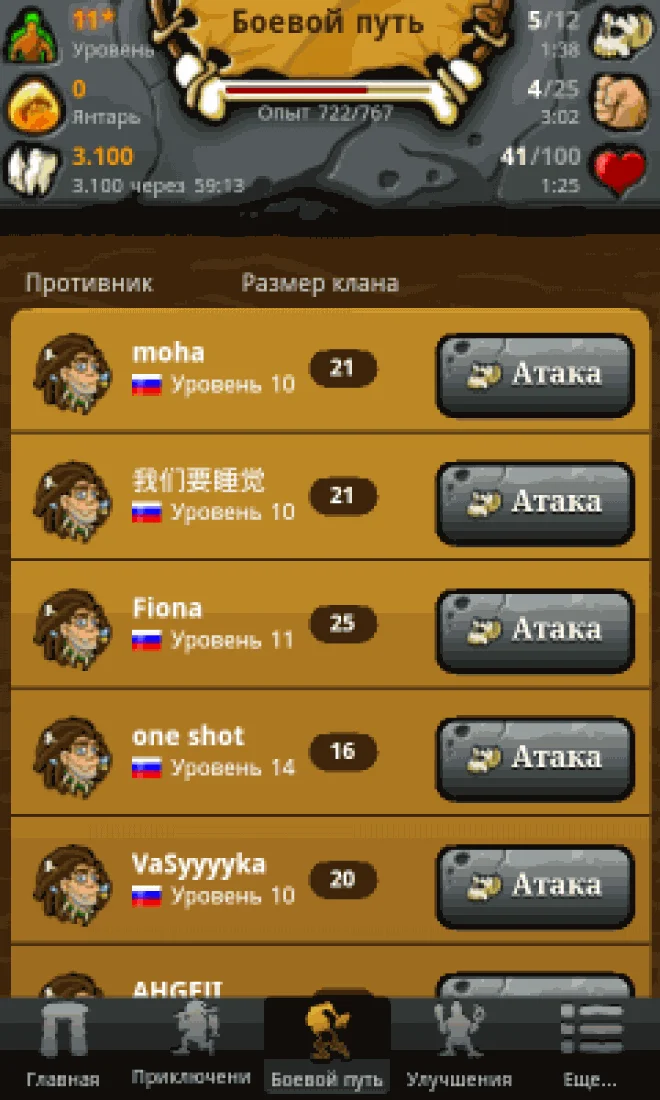The height and width of the screenshot is (1100, 660).
Task: Attack opponent VaSyyyyka
Action: [x=535, y=886]
